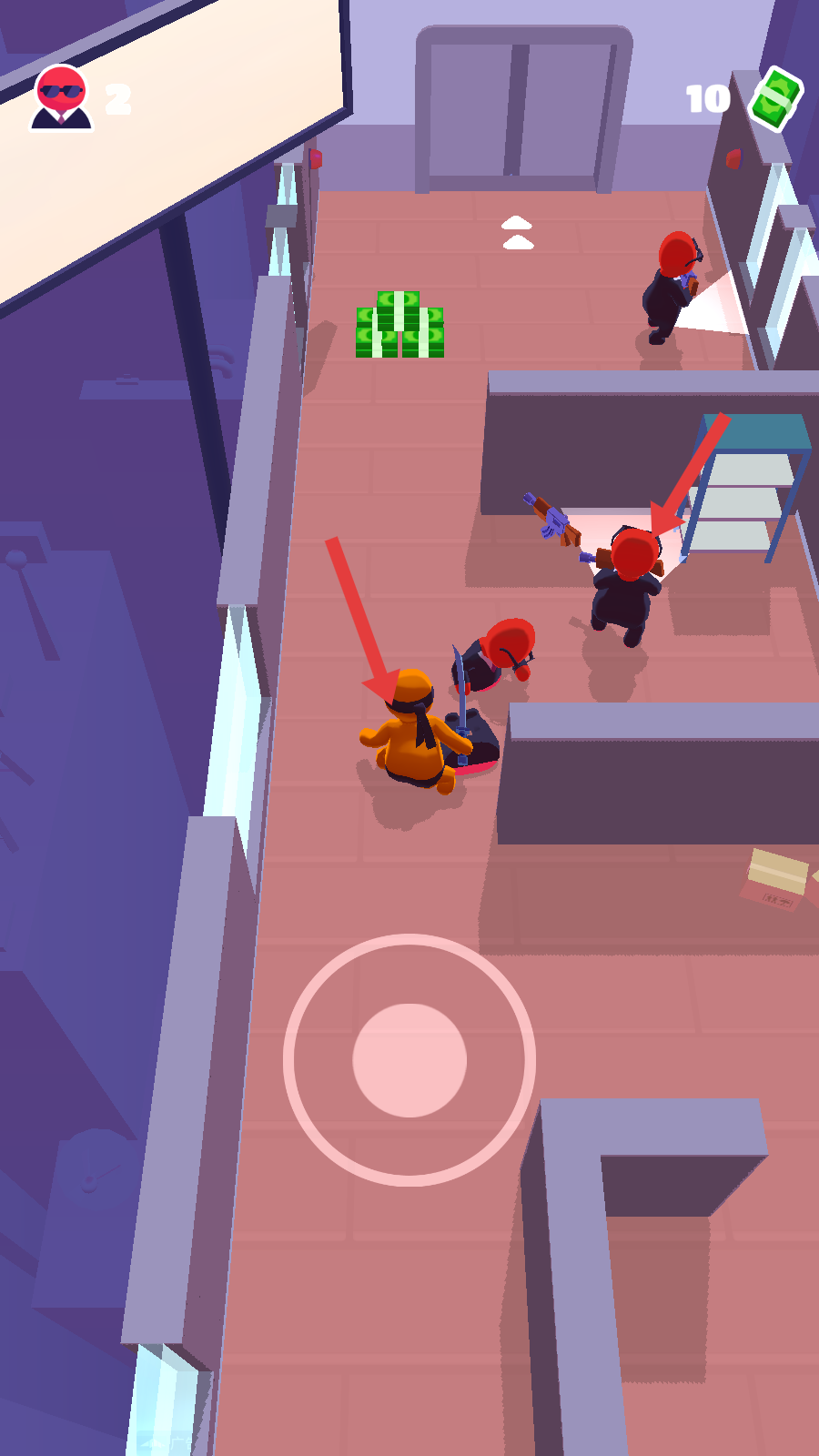Tap the virtual joystick knob
Viewport: 819px width, 1456px height.
point(409,1060)
